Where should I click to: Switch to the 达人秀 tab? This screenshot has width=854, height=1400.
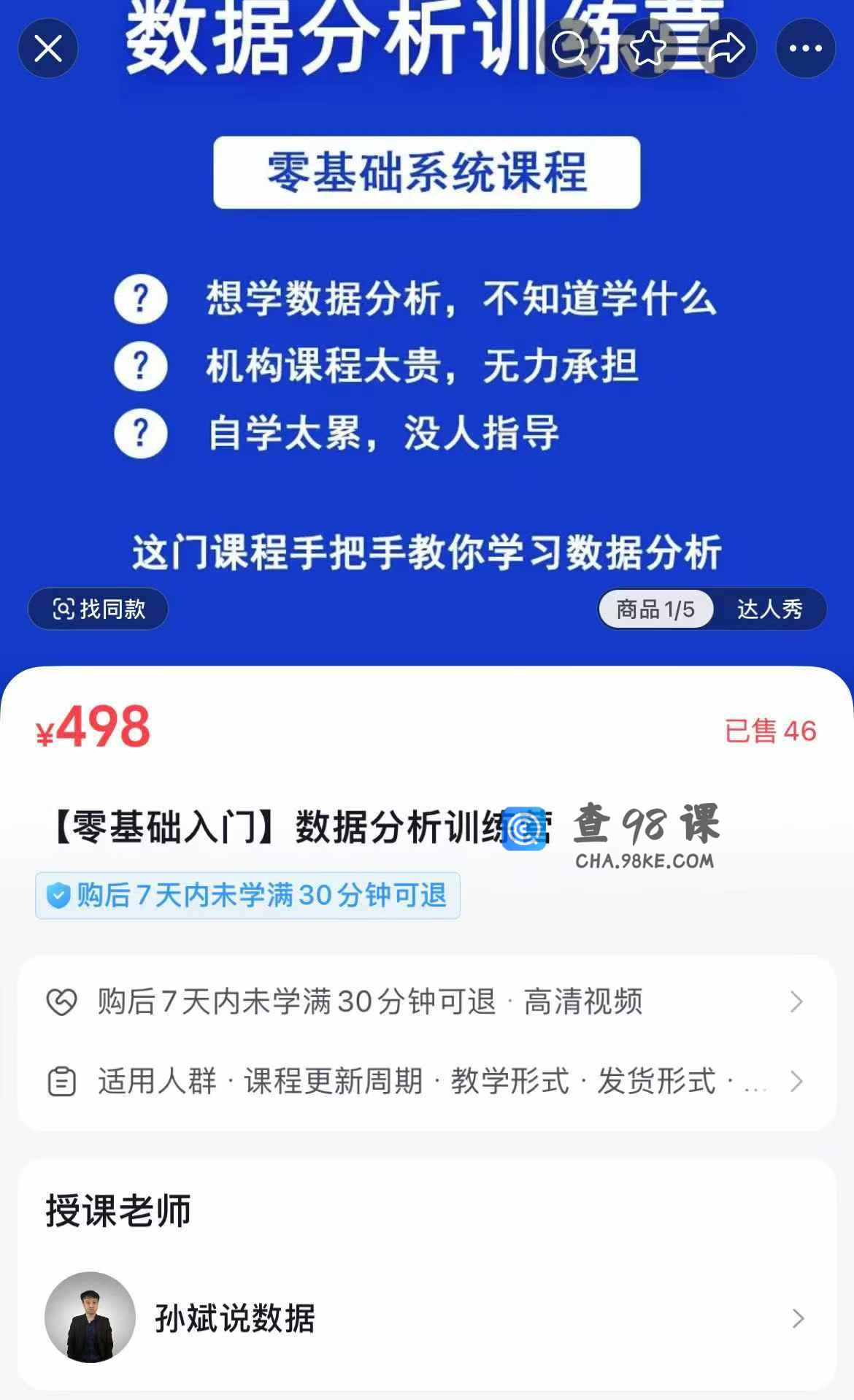click(769, 609)
